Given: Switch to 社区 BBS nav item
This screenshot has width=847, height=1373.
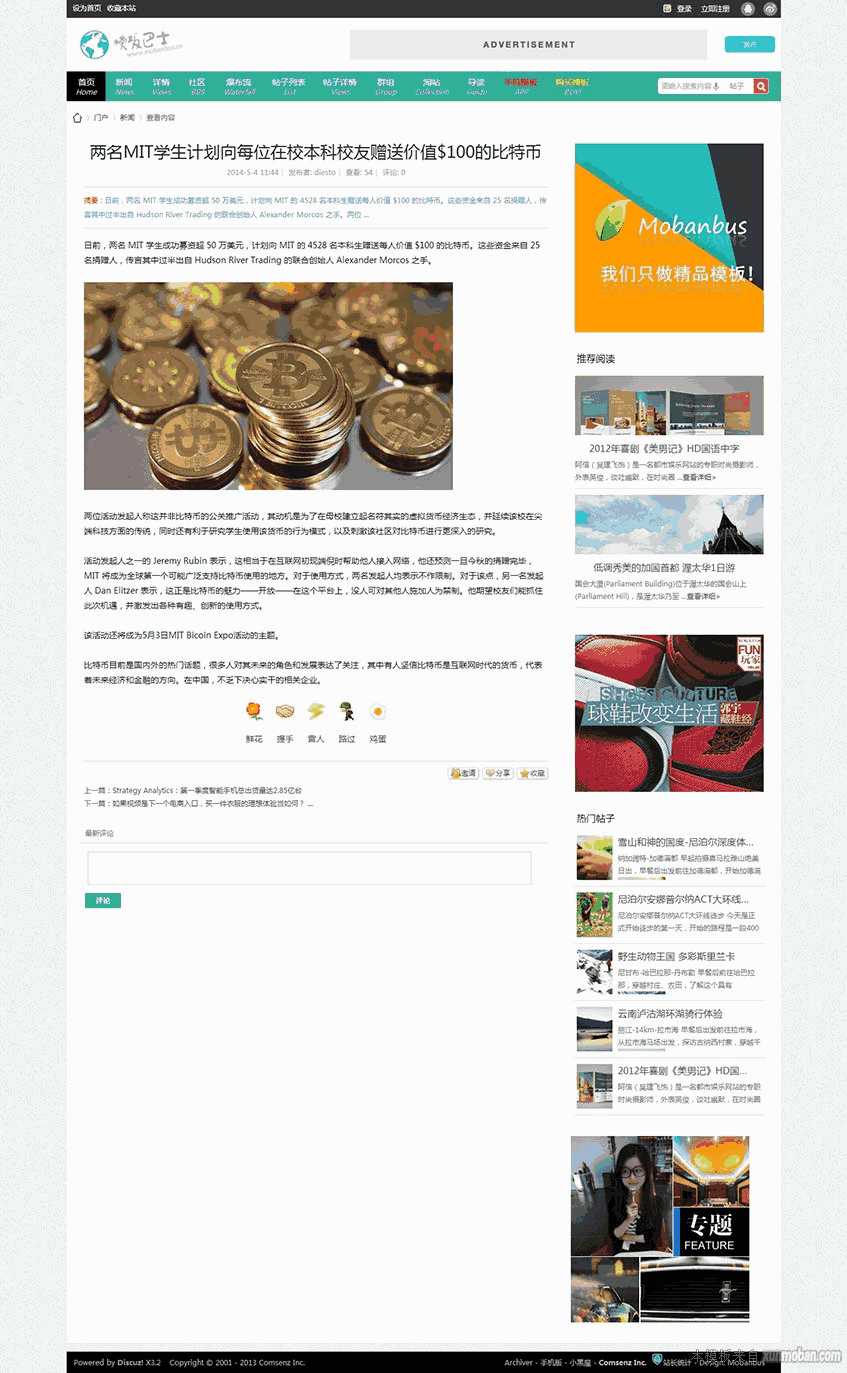Looking at the screenshot, I should pos(197,86).
